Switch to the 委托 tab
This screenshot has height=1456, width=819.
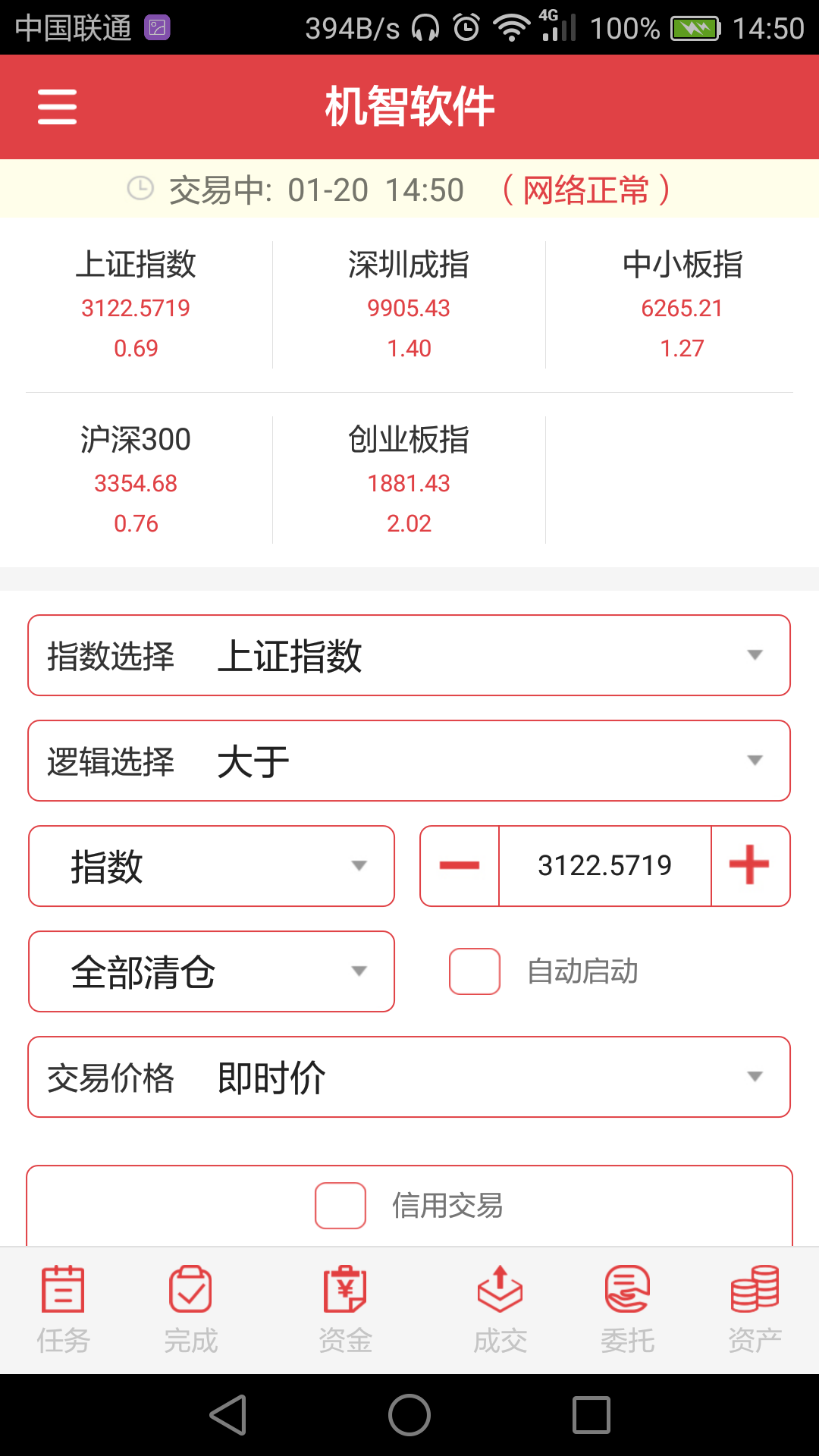click(x=628, y=1310)
